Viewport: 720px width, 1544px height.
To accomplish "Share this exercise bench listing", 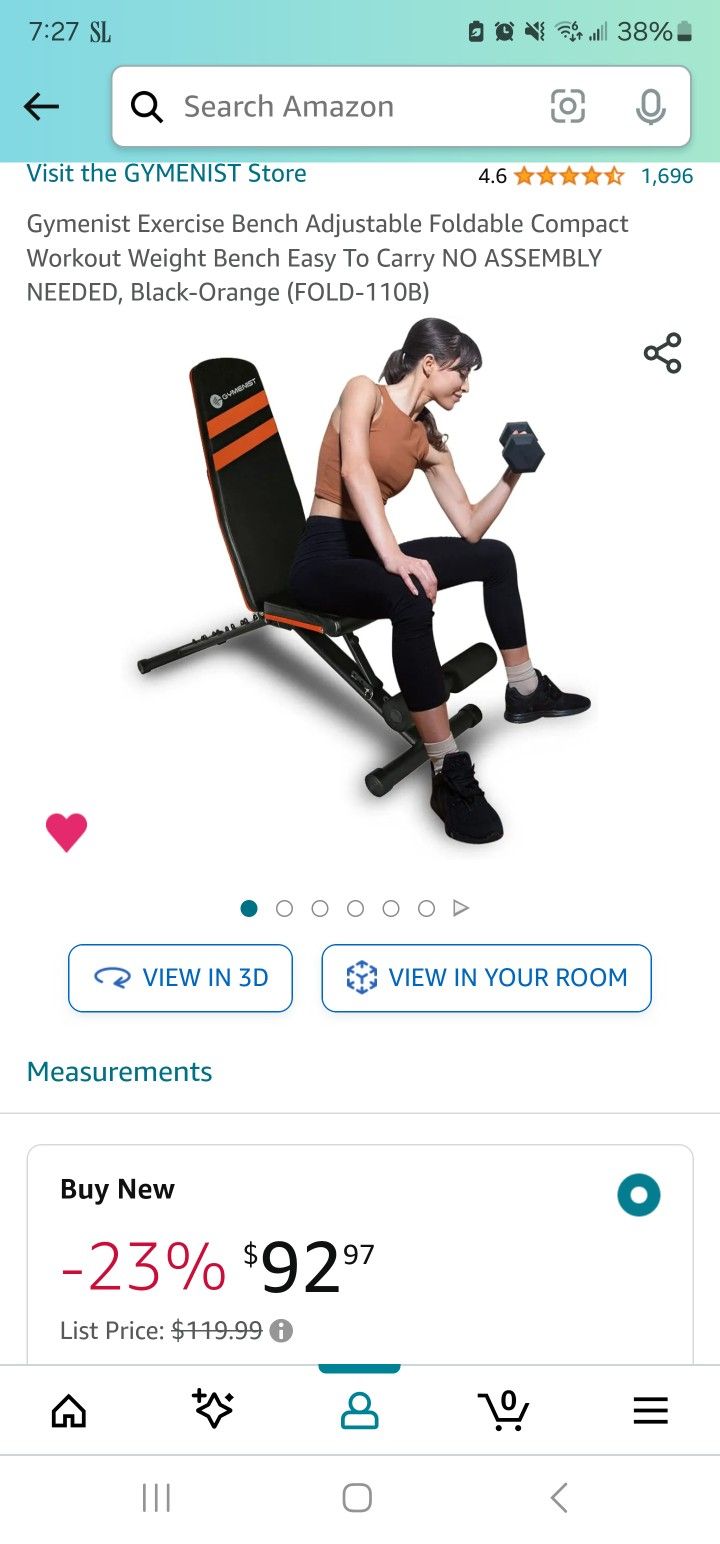I will (x=662, y=353).
